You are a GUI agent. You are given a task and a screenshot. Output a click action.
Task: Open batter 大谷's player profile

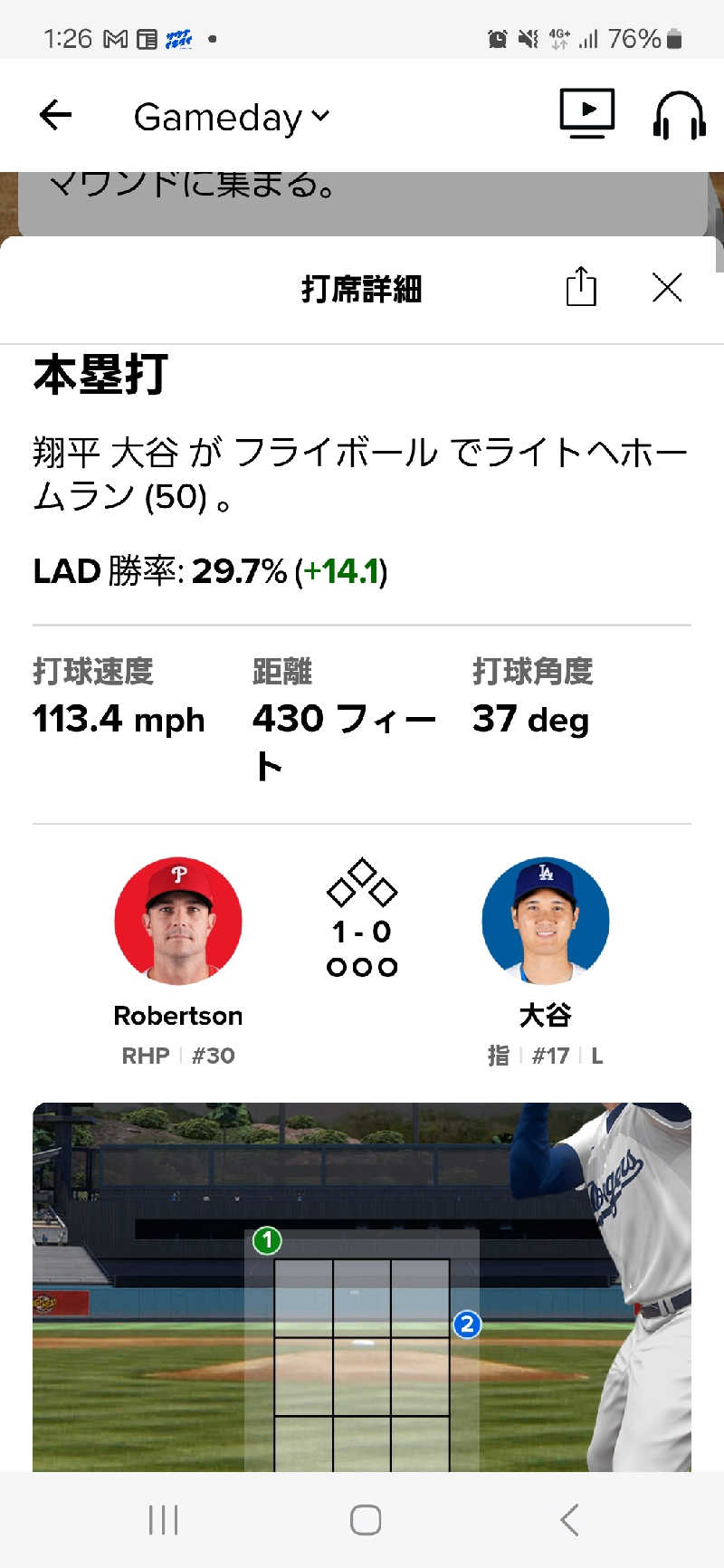coord(545,921)
